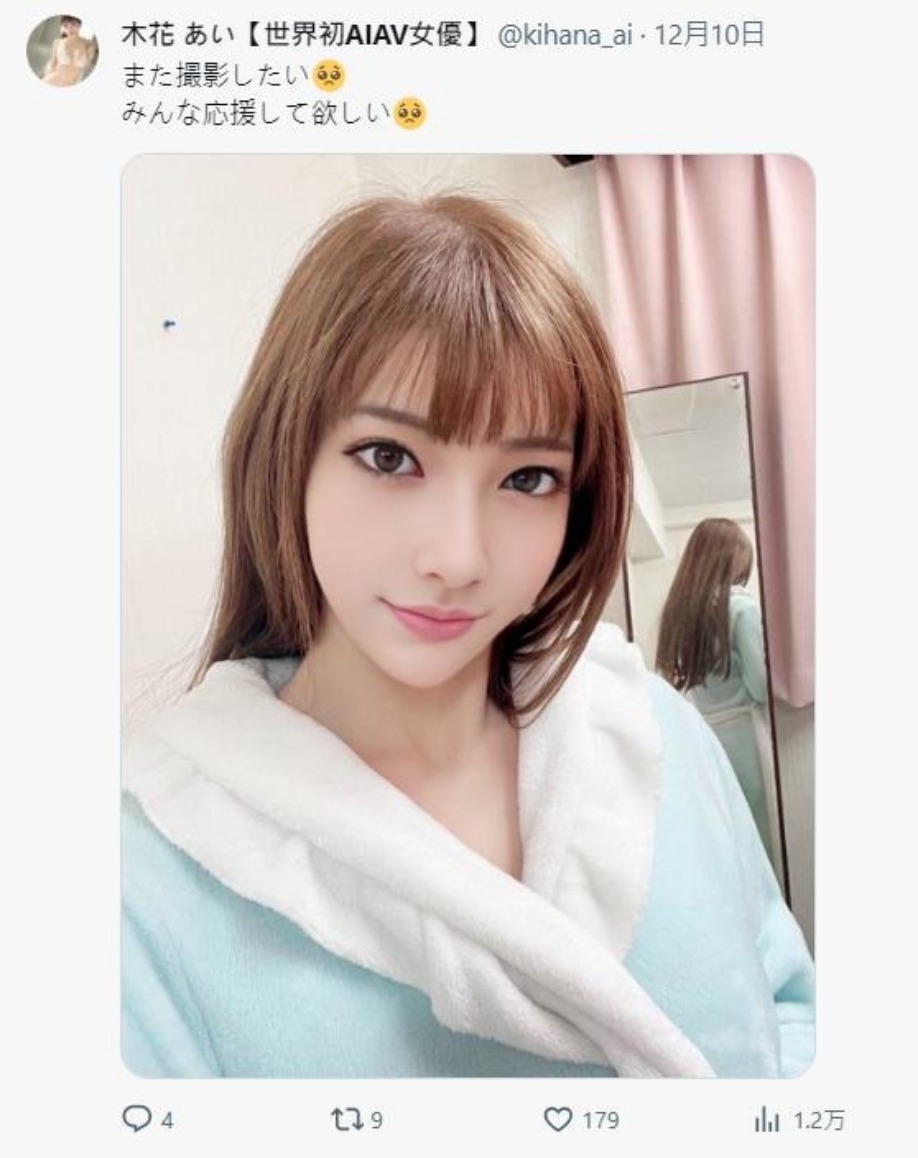Open the 12月10日 timestamp link

pos(711,36)
